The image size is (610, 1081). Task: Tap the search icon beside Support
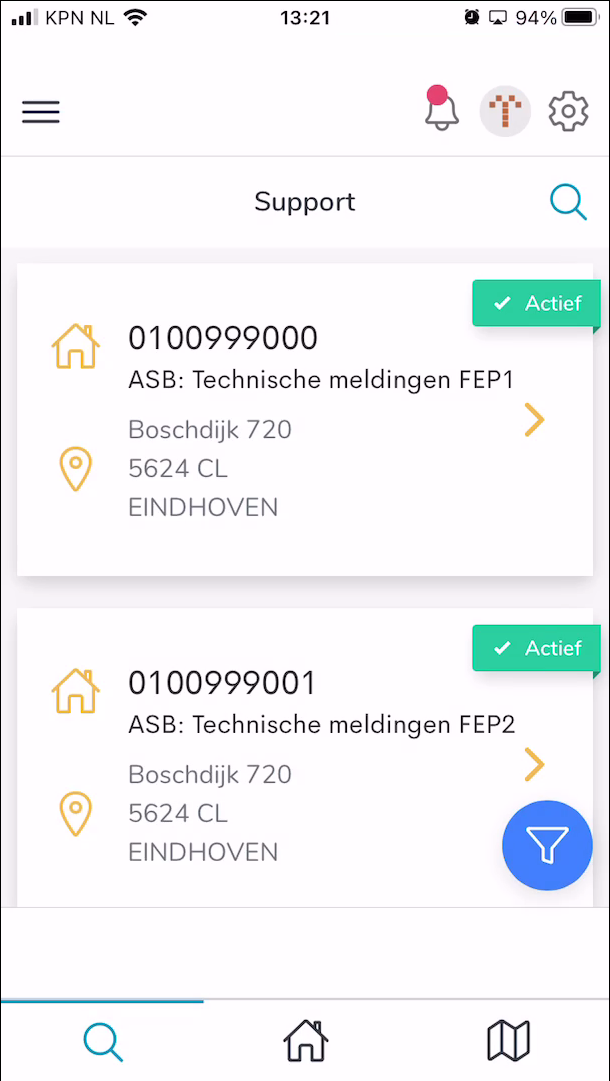[569, 203]
